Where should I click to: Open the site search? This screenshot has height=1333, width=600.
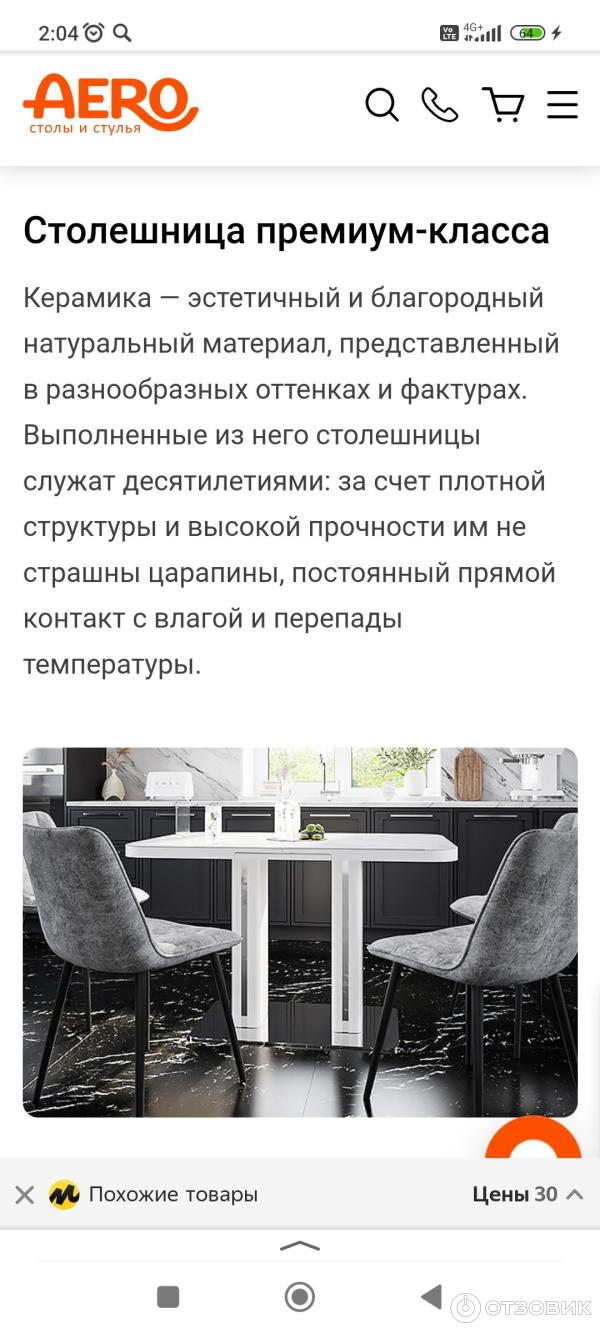[381, 104]
